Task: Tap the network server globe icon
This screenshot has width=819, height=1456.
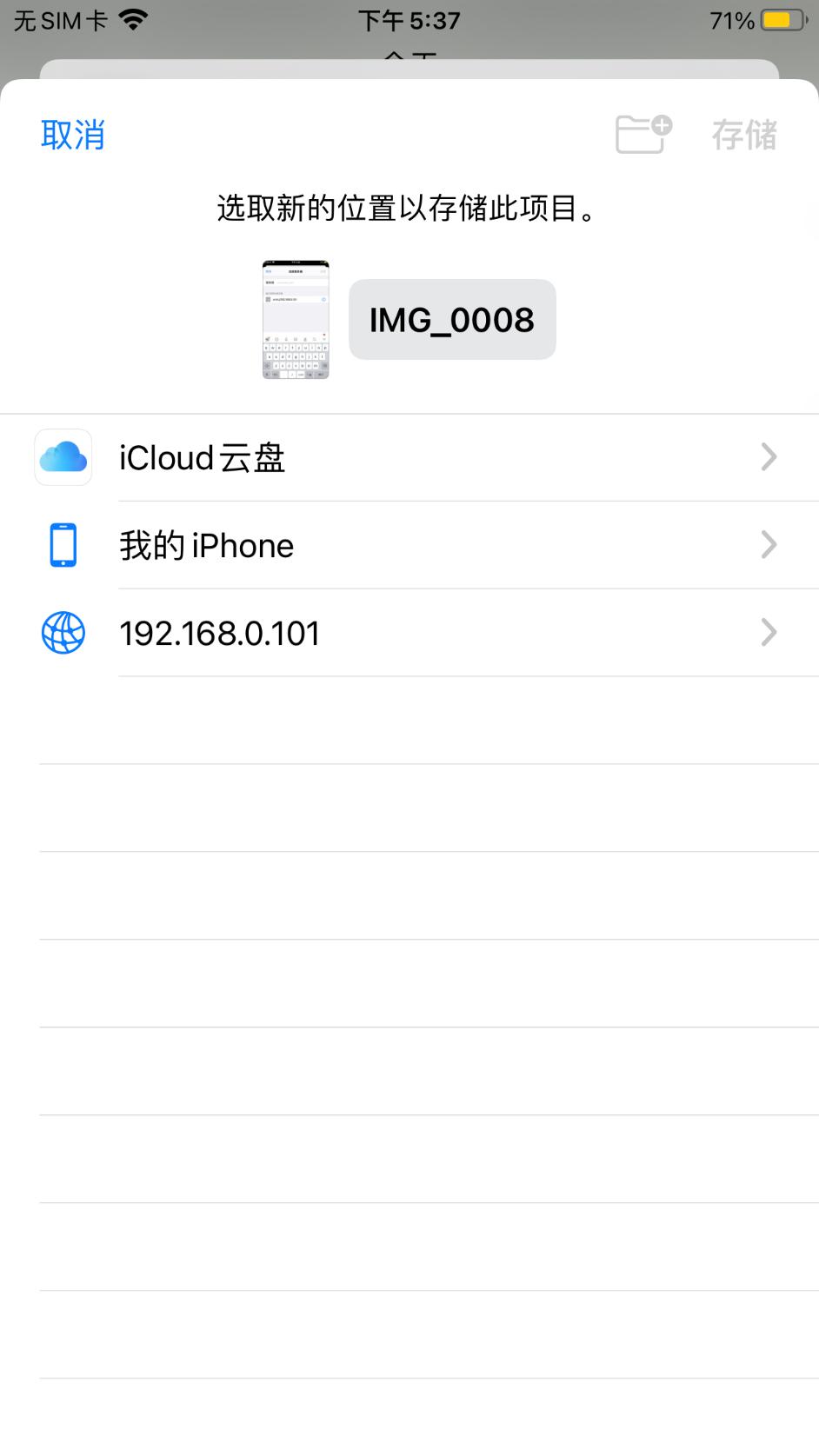Action: pyautogui.click(x=62, y=632)
